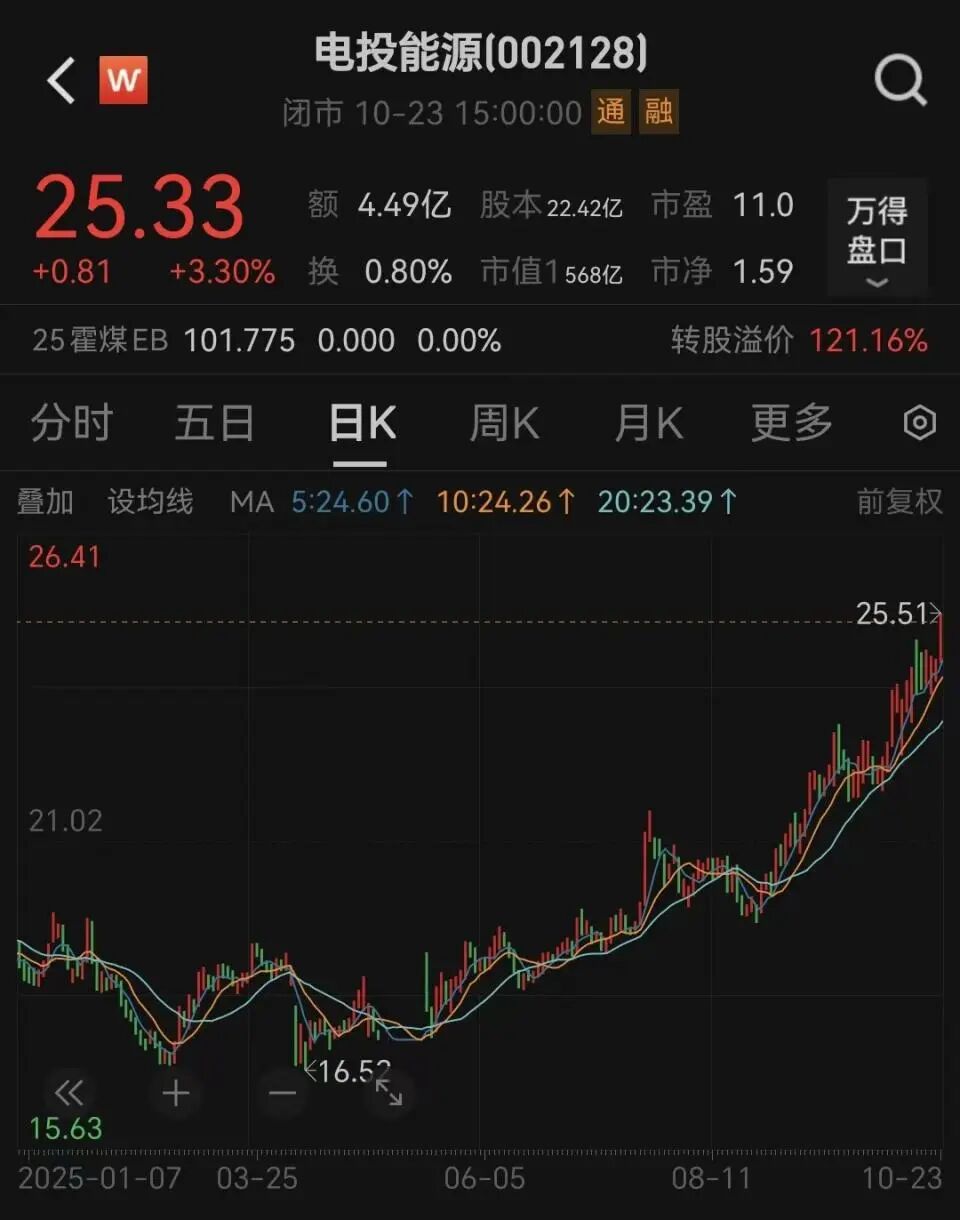
Task: Open the 更多 chart type menu
Action: [x=790, y=423]
